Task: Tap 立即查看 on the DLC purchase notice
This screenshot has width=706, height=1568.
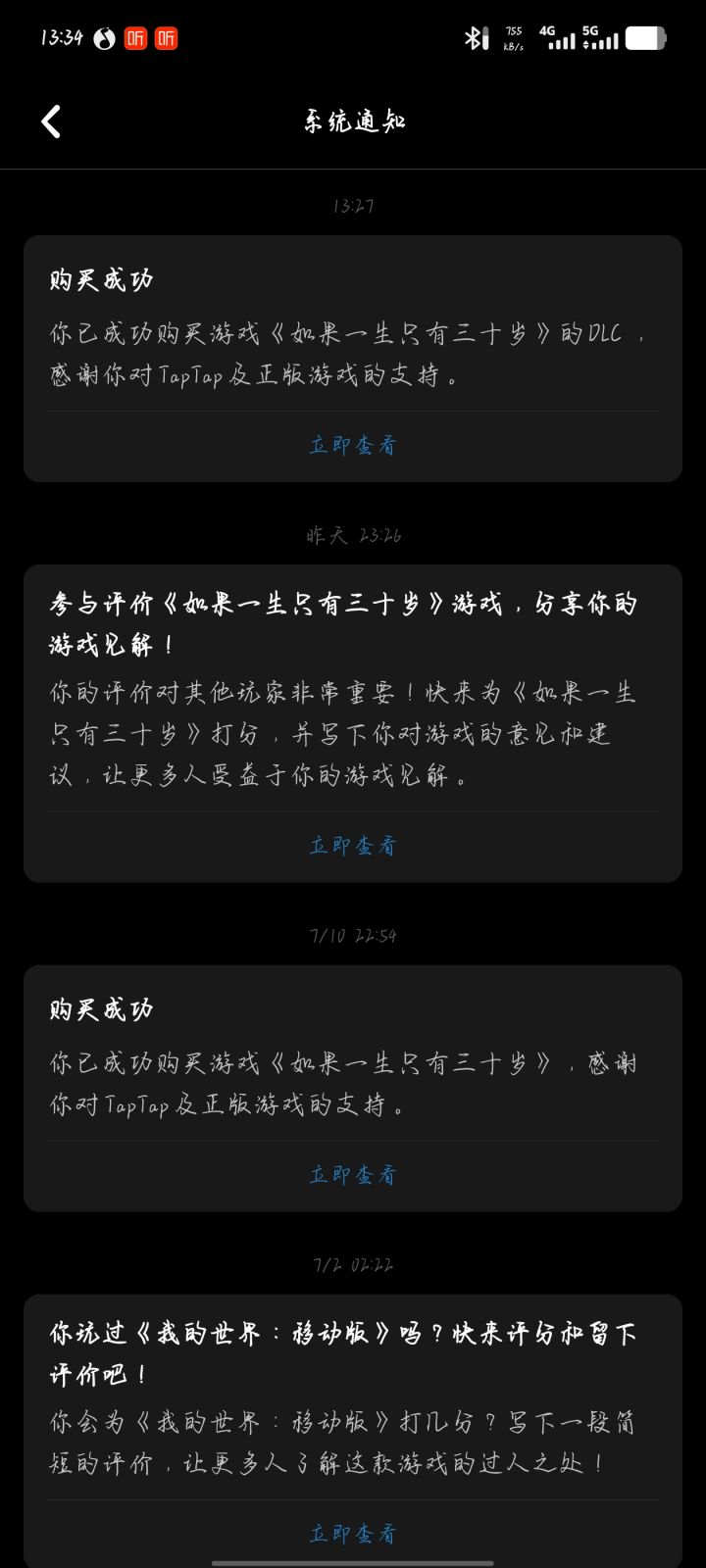Action: pos(353,446)
